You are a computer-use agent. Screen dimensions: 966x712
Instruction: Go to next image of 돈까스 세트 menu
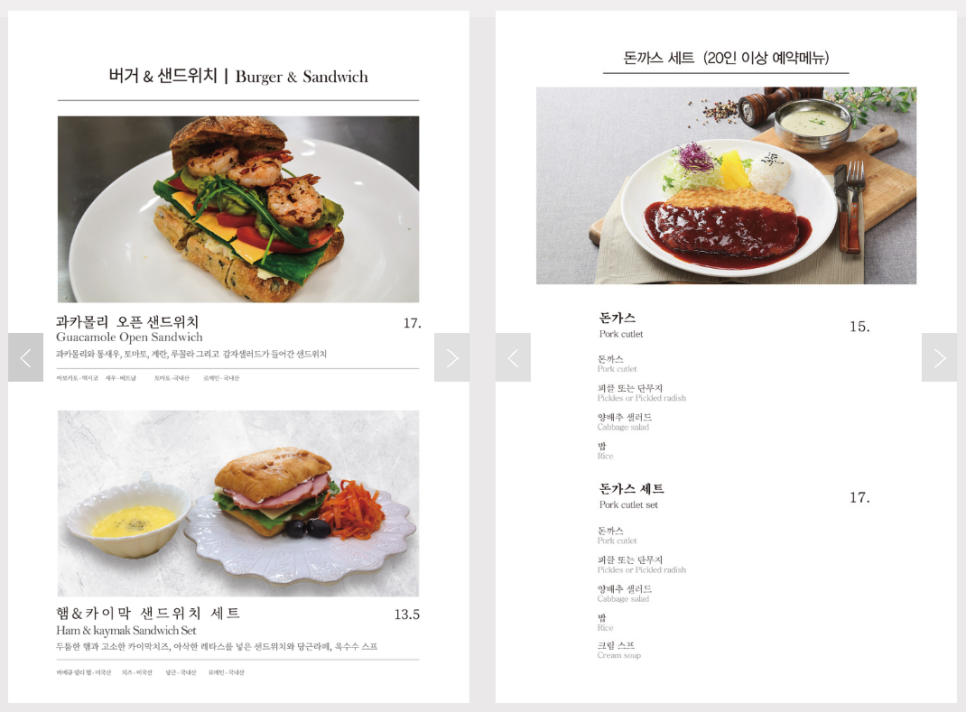[x=939, y=357]
